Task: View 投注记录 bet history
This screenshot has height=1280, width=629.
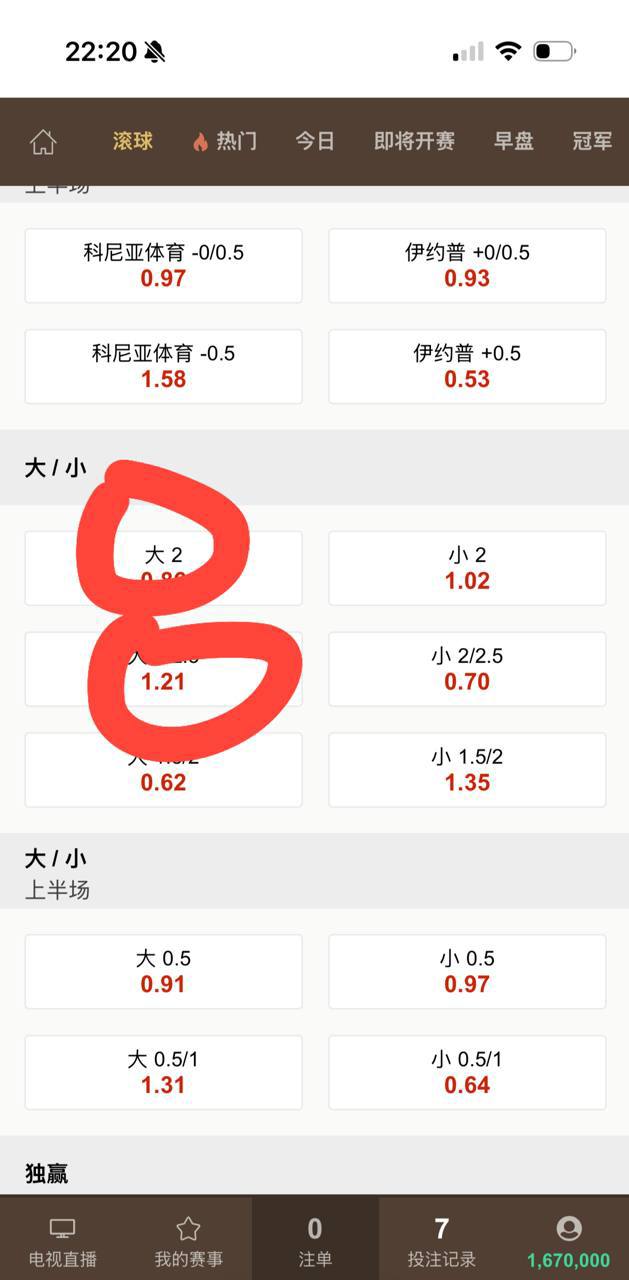Action: click(441, 1242)
